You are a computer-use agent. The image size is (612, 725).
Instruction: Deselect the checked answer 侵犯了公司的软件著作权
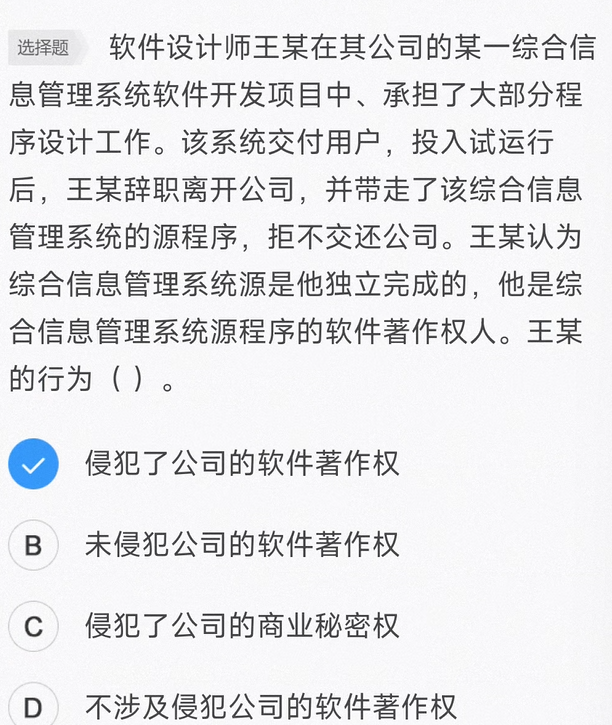(x=33, y=464)
